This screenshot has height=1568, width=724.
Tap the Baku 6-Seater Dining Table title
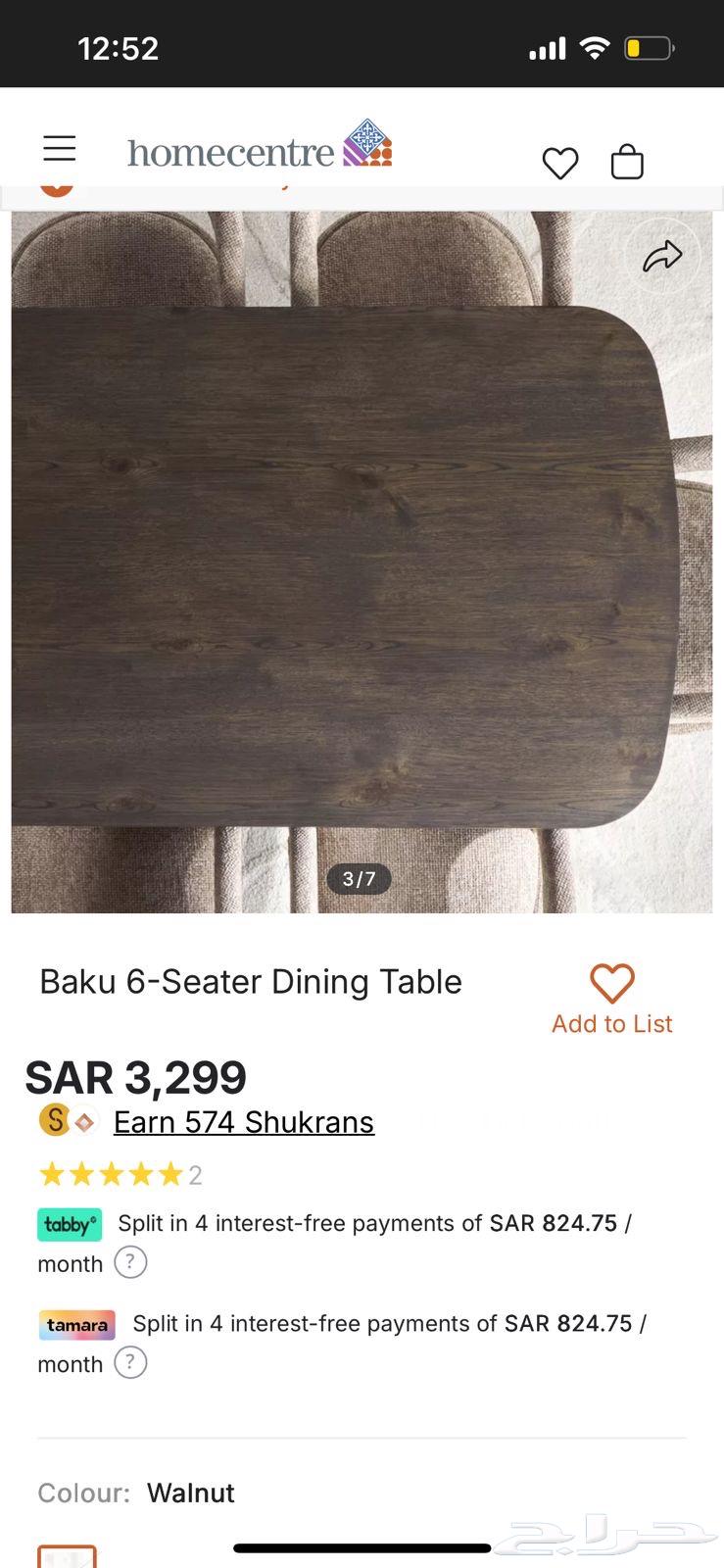250,981
